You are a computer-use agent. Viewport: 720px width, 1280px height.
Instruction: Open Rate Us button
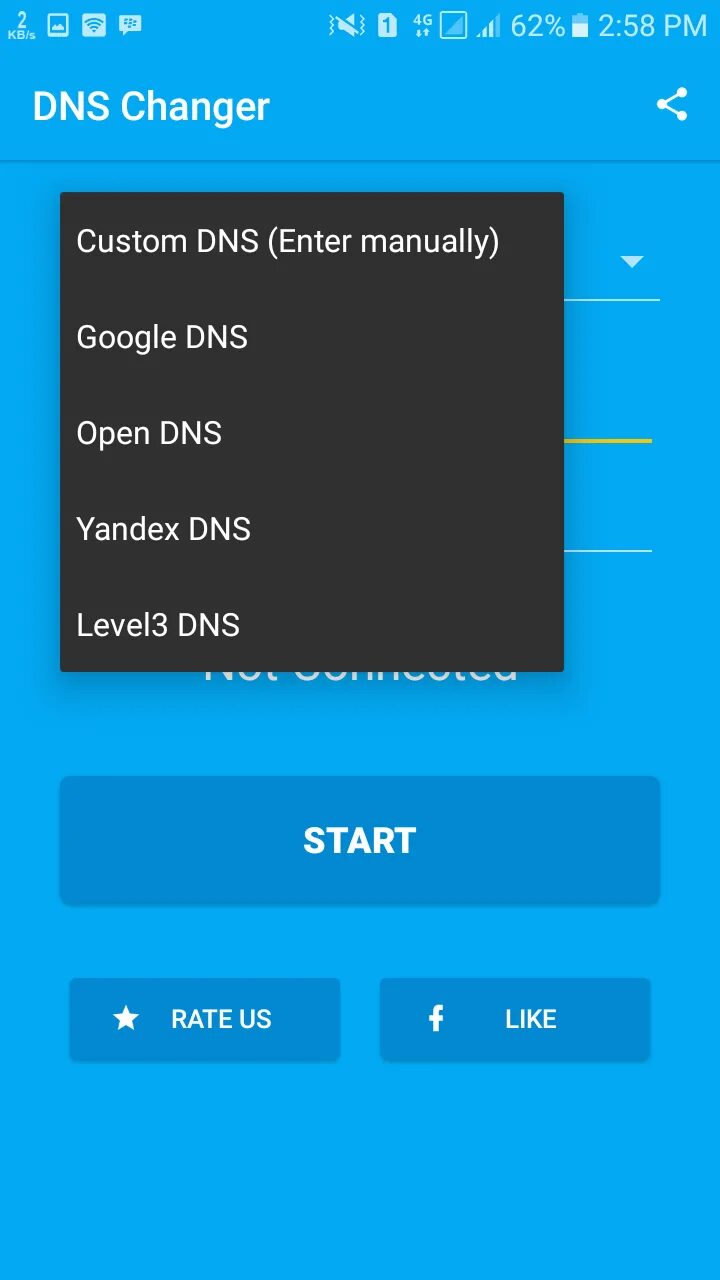tap(205, 1019)
